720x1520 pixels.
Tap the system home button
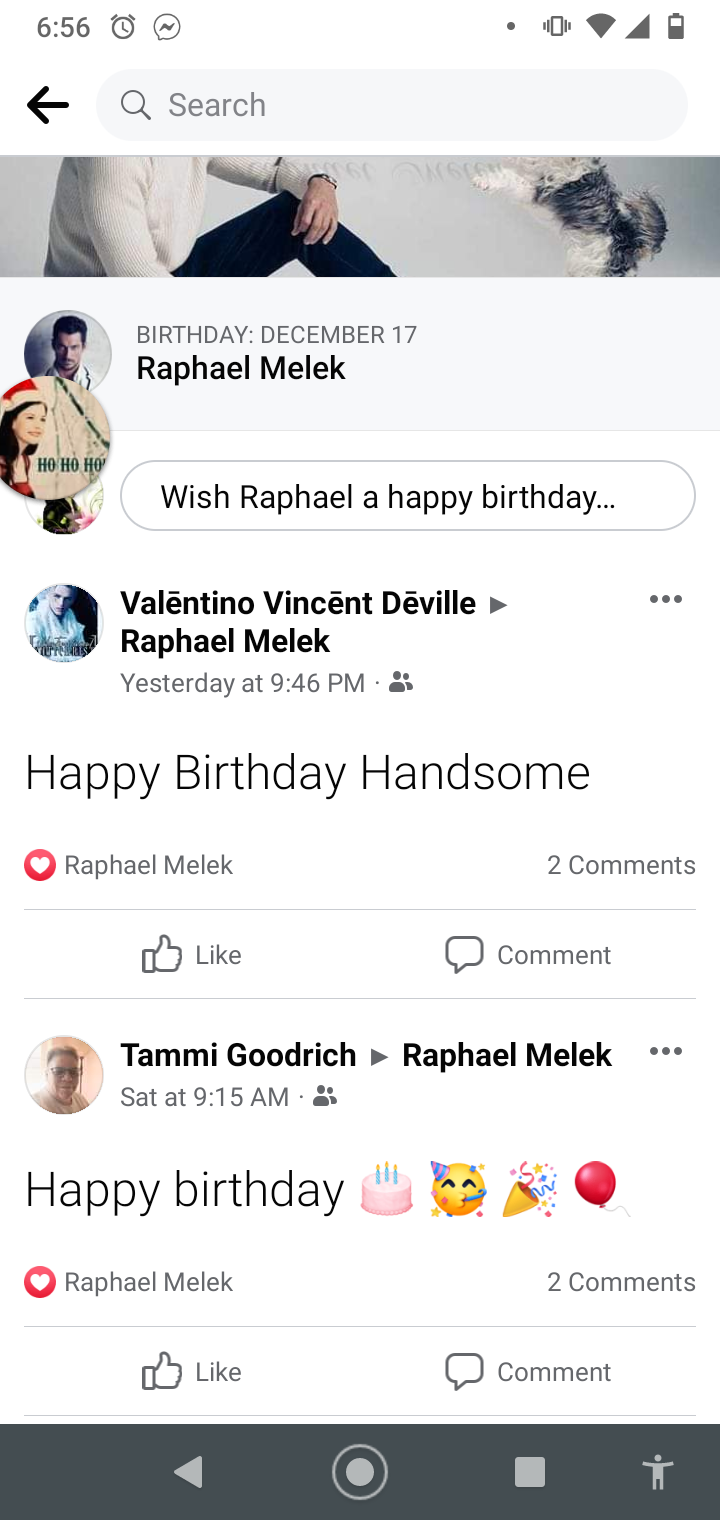tap(360, 1472)
